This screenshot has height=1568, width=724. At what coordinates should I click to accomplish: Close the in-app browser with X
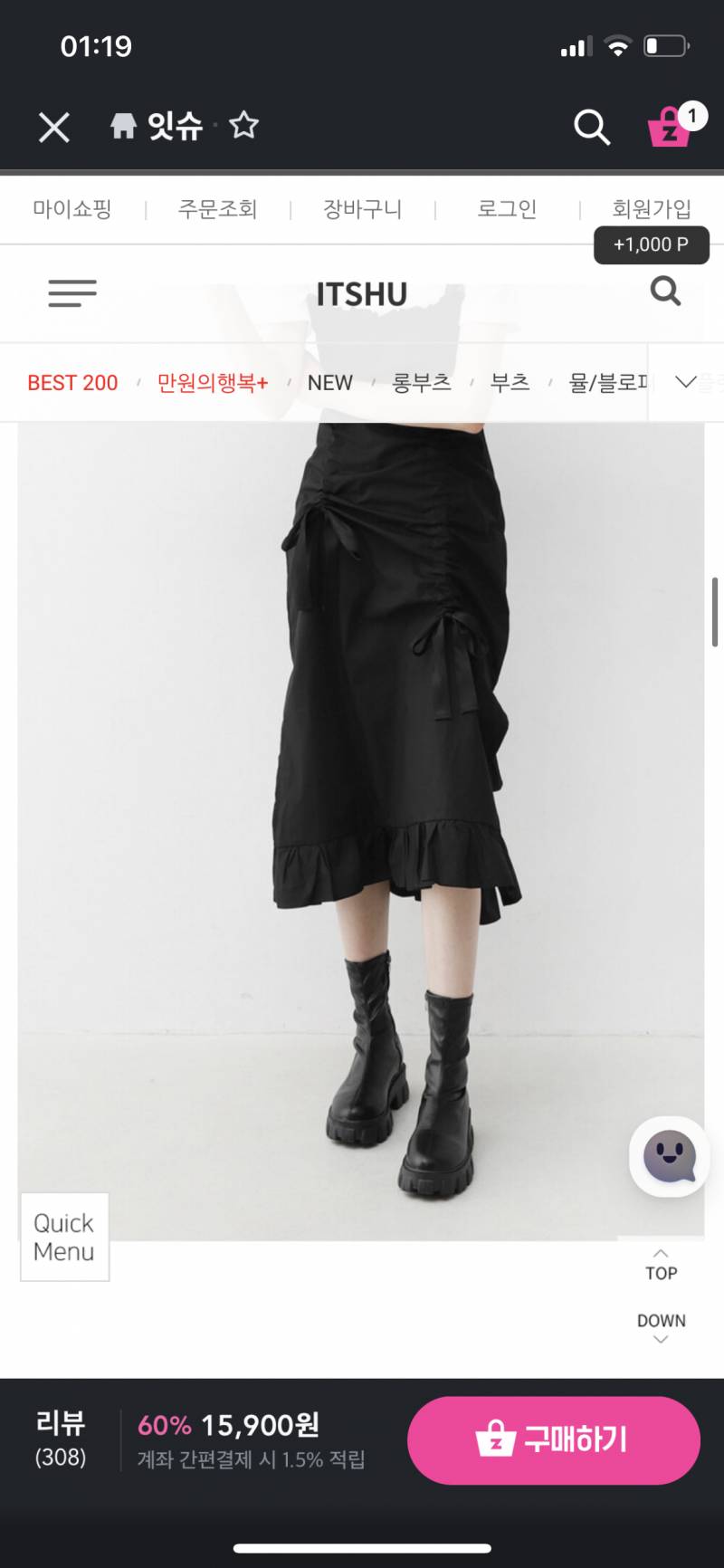[x=54, y=128]
